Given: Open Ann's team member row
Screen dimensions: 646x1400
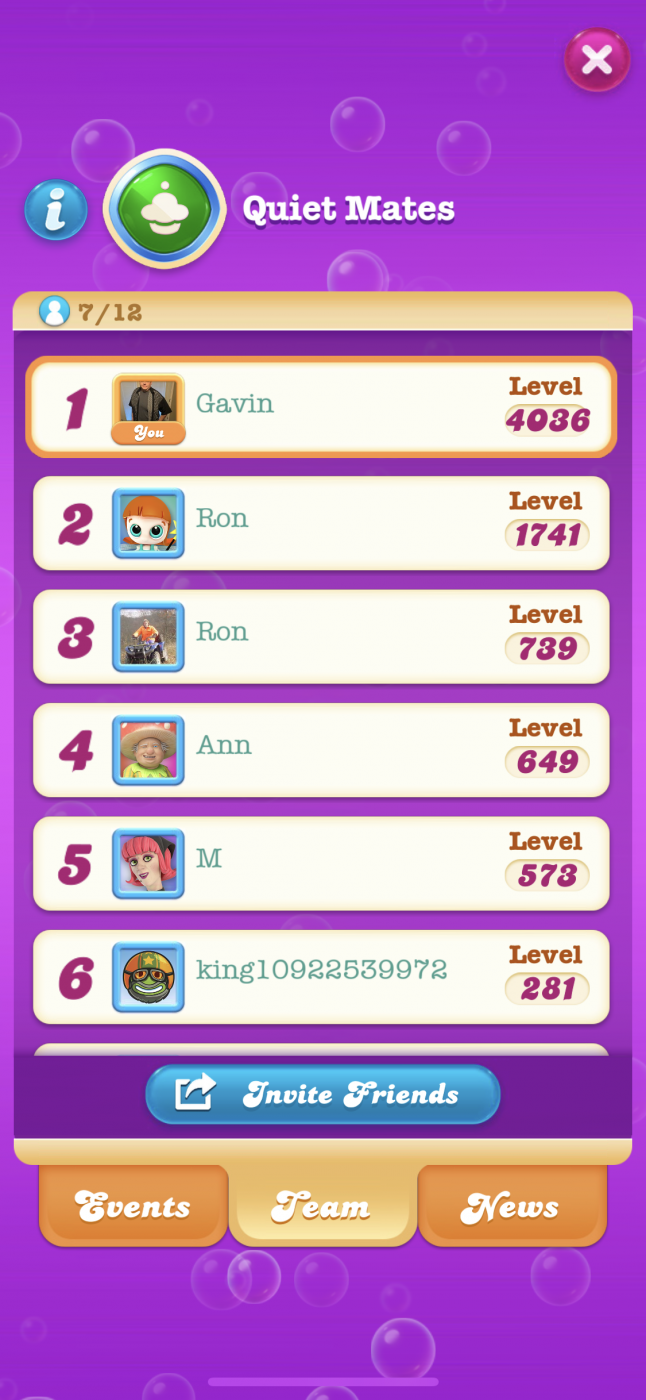Looking at the screenshot, I should (321, 750).
